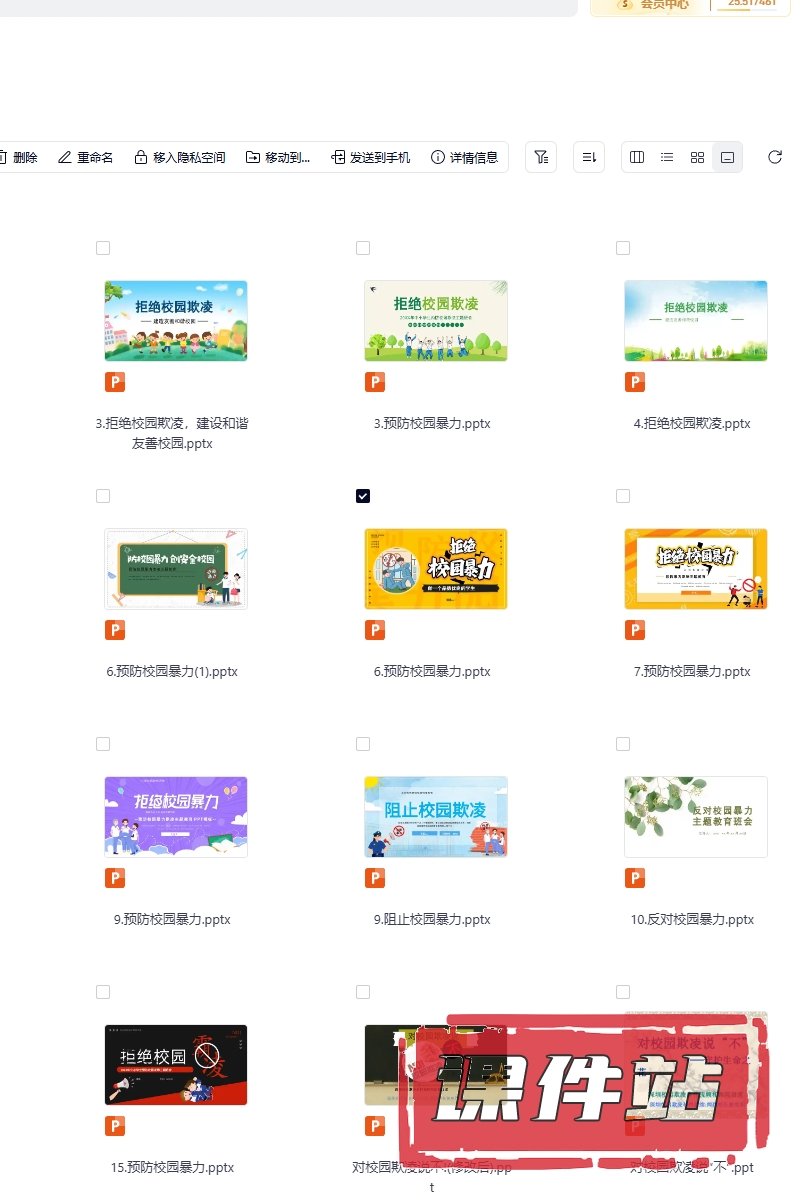Uncheck the box for 6.预防校园暴力.pptx

[363, 496]
